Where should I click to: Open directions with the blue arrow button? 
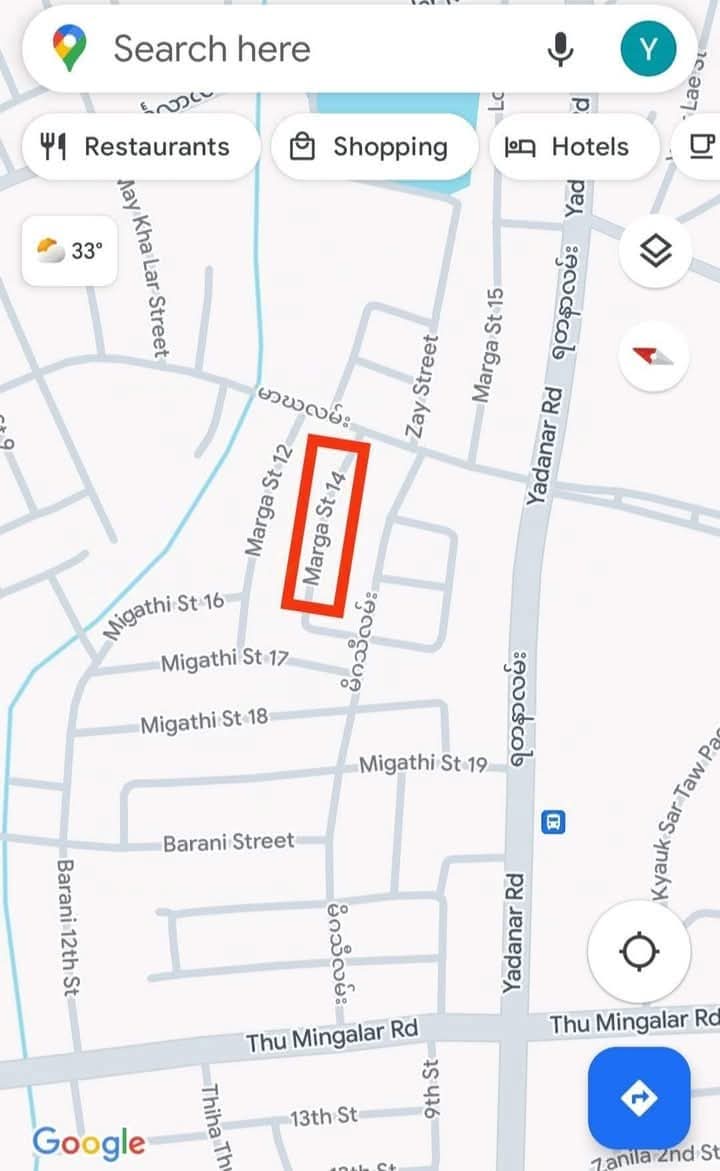(x=639, y=1098)
